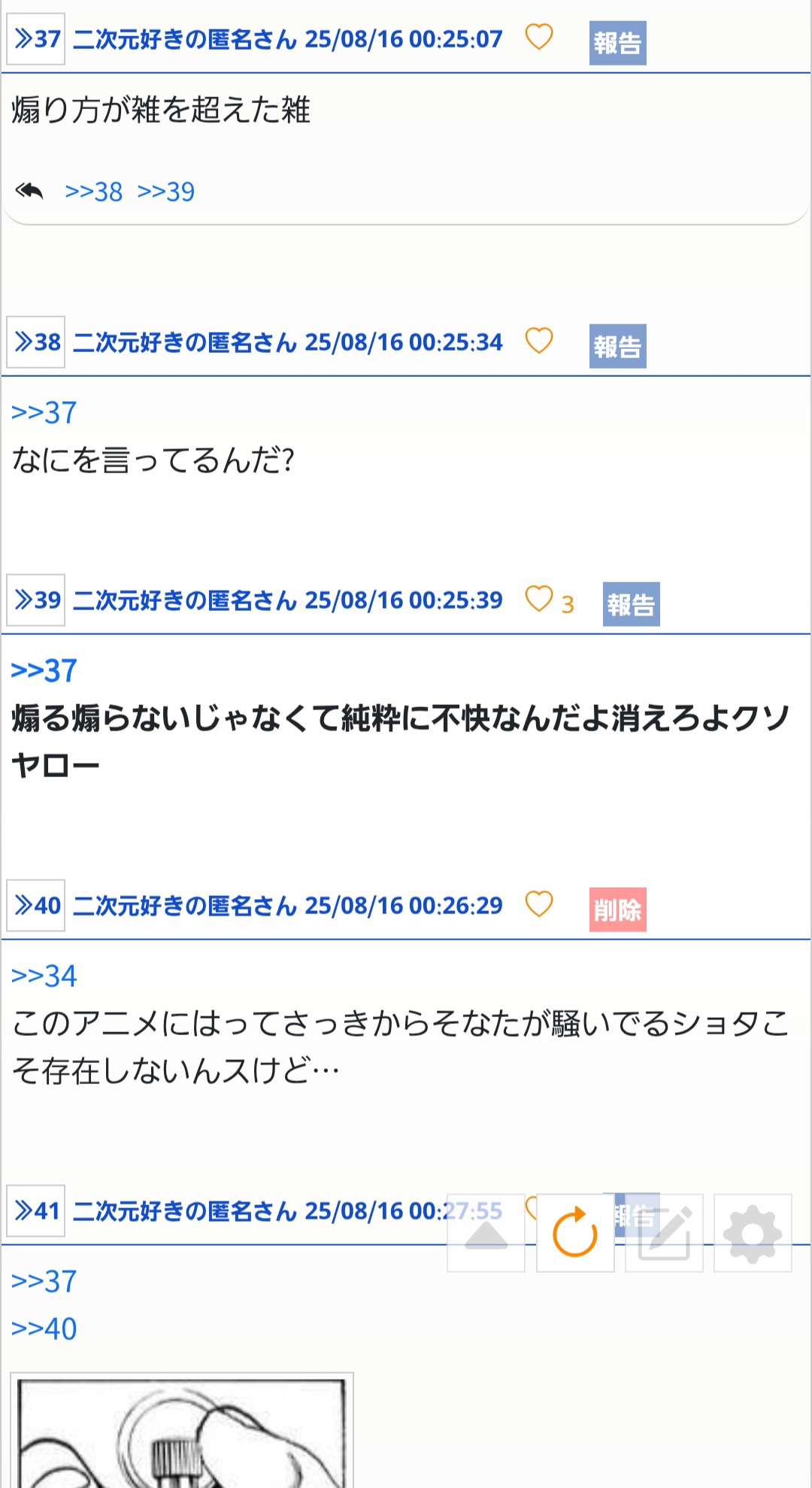The width and height of the screenshot is (812, 1488).
Task: Like post 37 with the heart icon
Action: pyautogui.click(x=538, y=37)
